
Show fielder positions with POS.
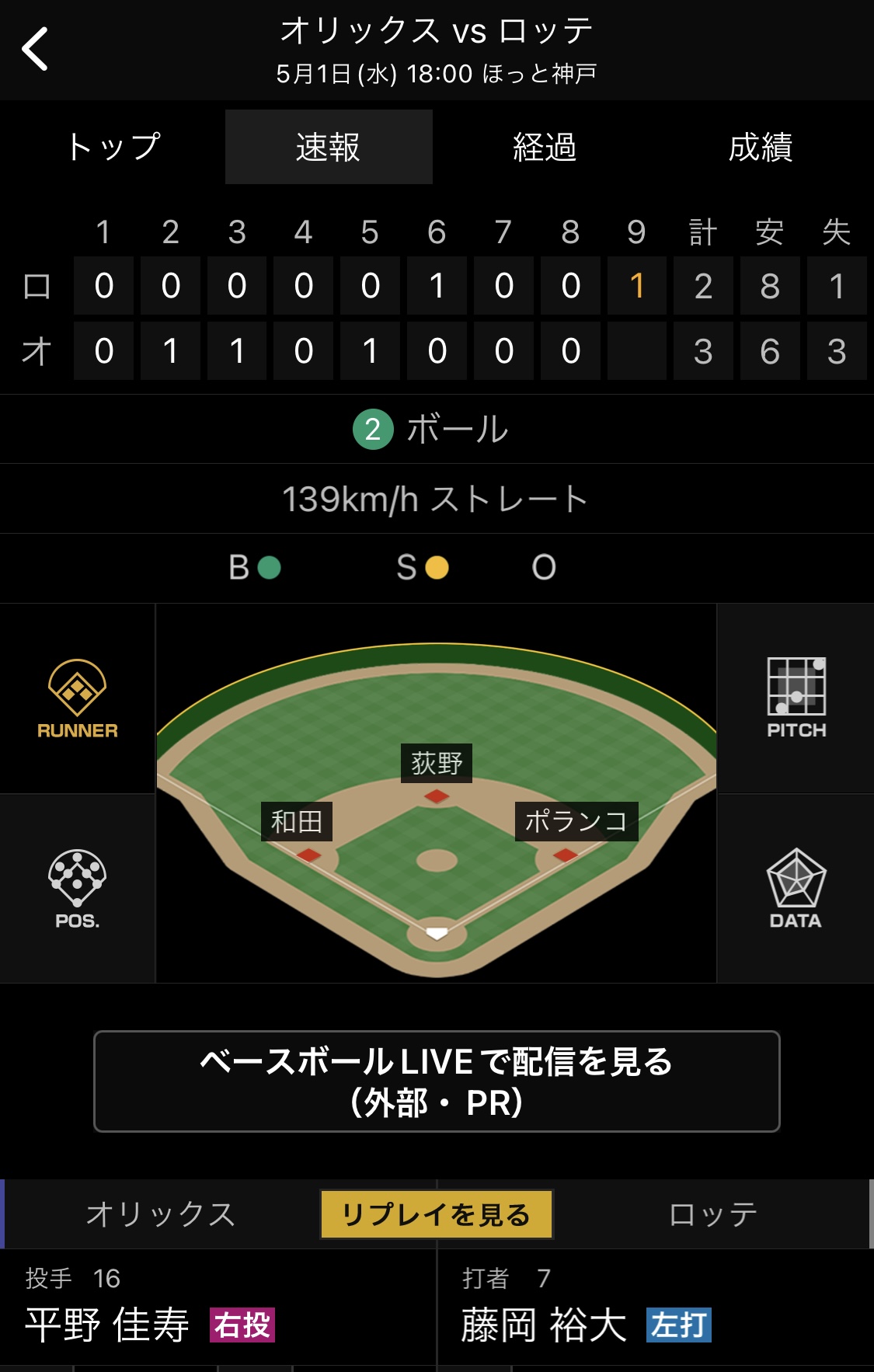pos(77,889)
